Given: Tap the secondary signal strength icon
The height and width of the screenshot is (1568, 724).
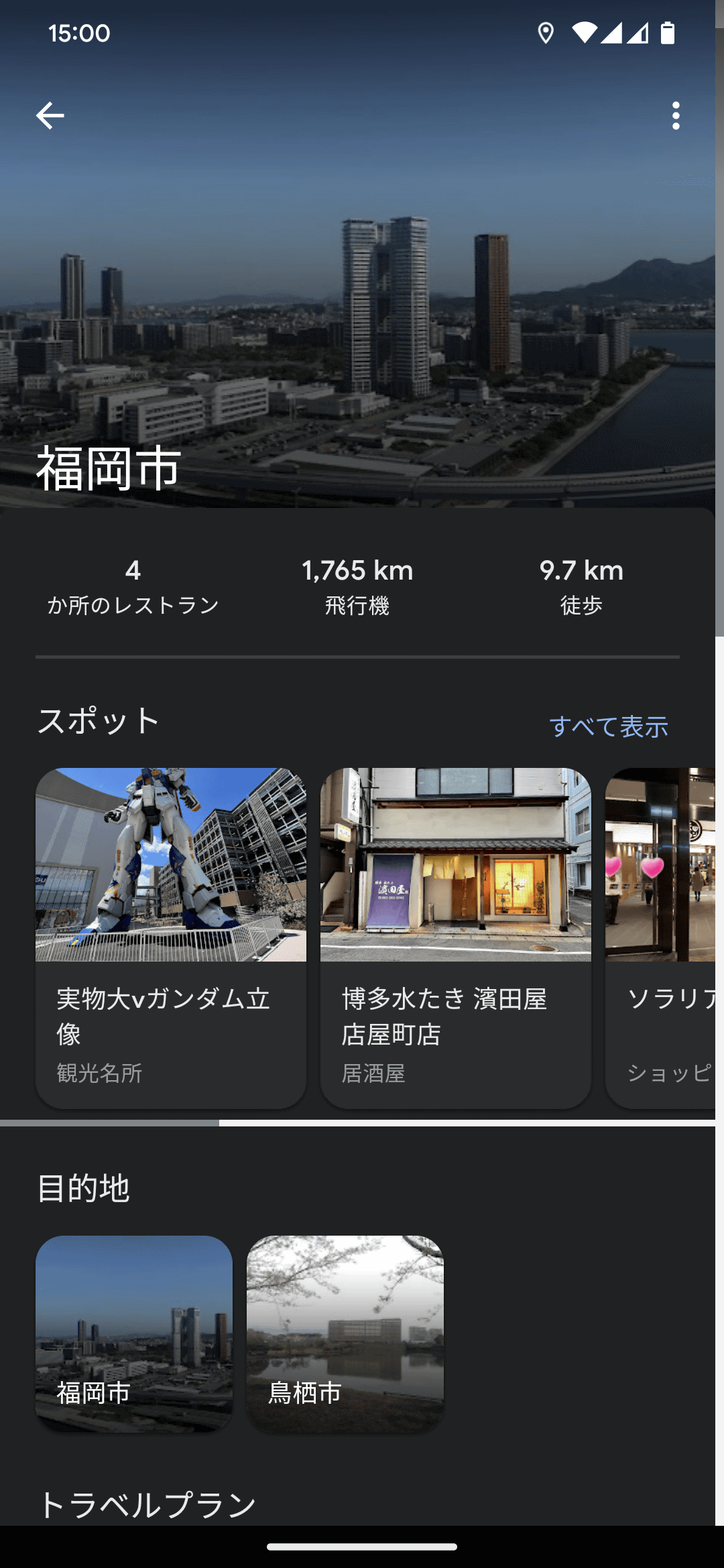Looking at the screenshot, I should point(637,31).
